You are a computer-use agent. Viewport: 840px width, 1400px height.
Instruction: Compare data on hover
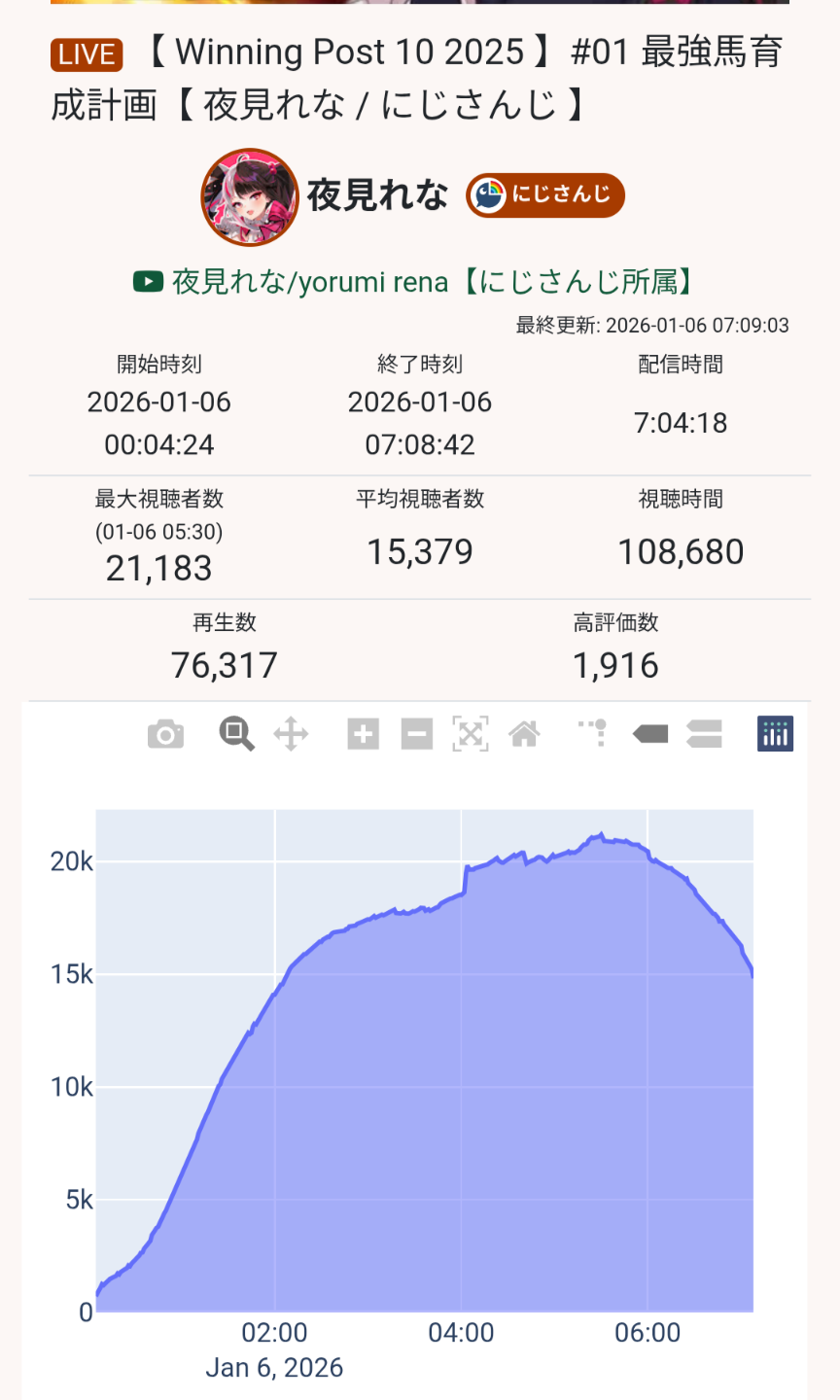click(x=704, y=734)
